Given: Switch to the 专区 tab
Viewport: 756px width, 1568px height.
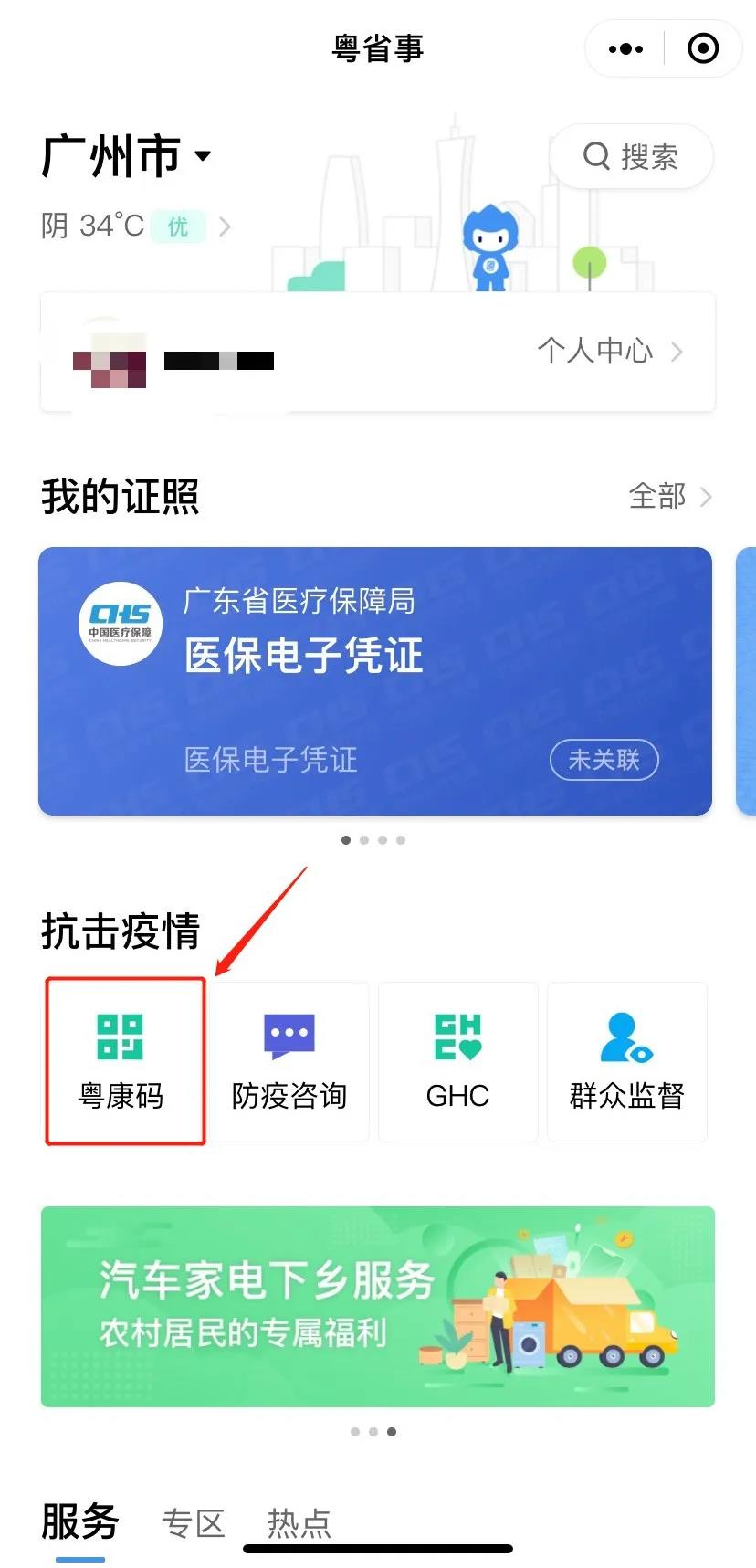Looking at the screenshot, I should 193,1523.
